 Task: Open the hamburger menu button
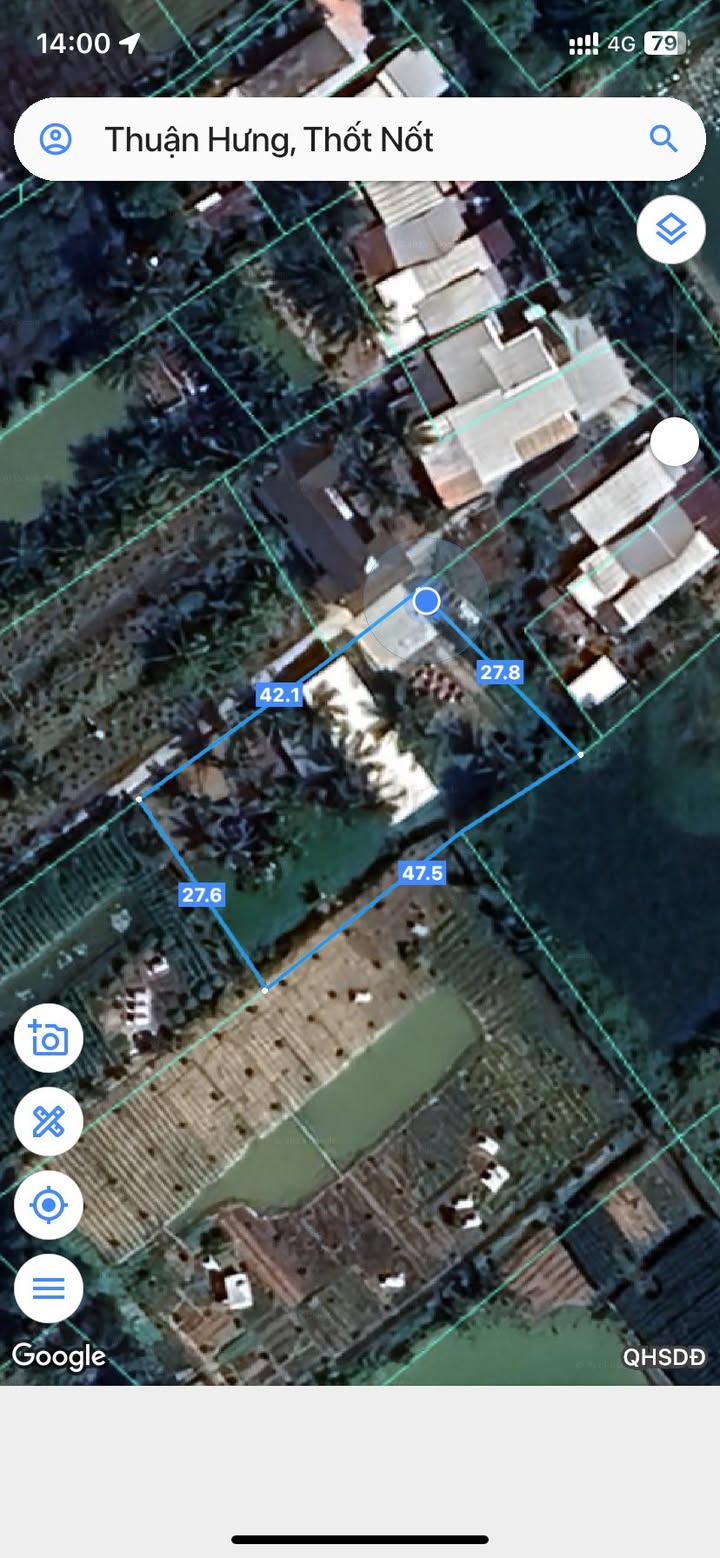click(x=48, y=1288)
